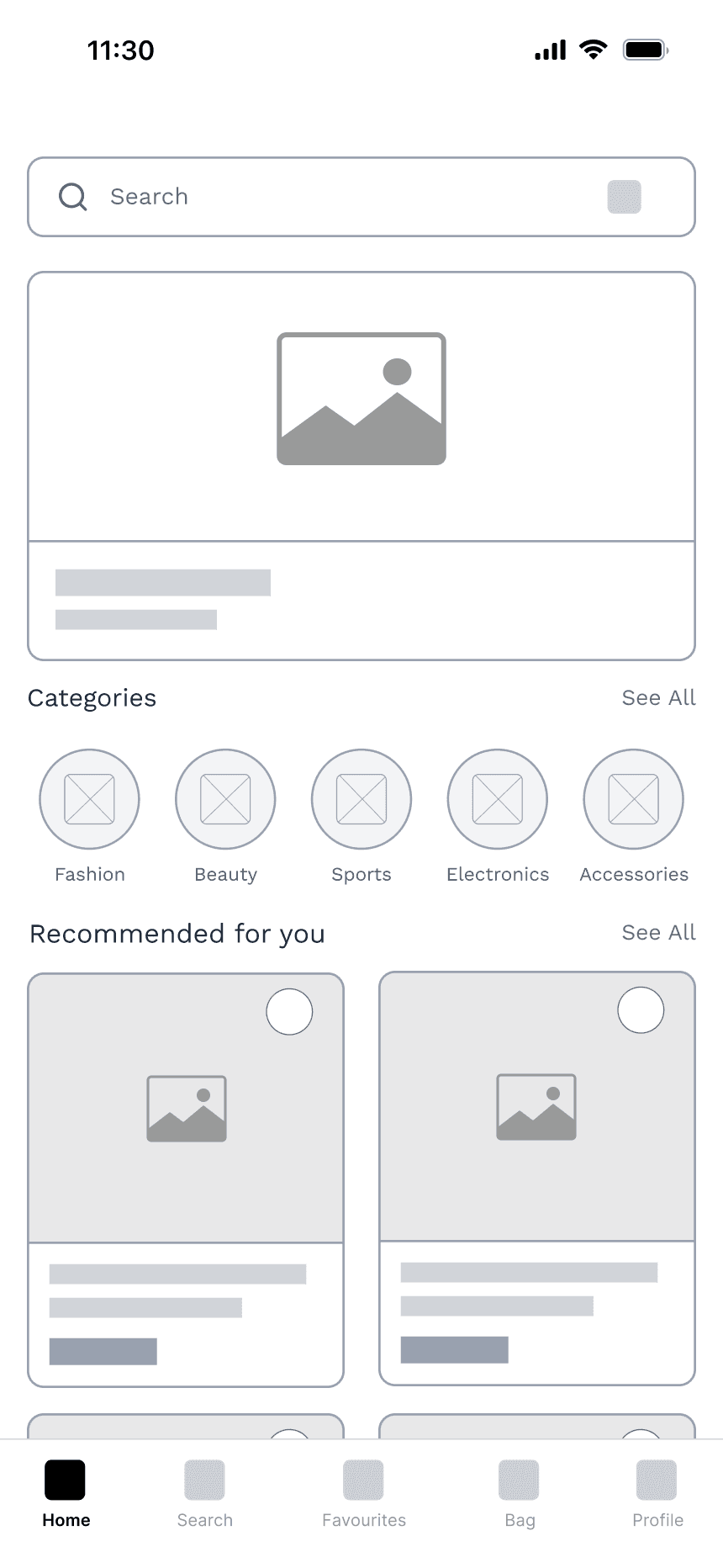The width and height of the screenshot is (723, 1568).
Task: Toggle favorite on the right recommended product
Action: pyautogui.click(x=641, y=1010)
